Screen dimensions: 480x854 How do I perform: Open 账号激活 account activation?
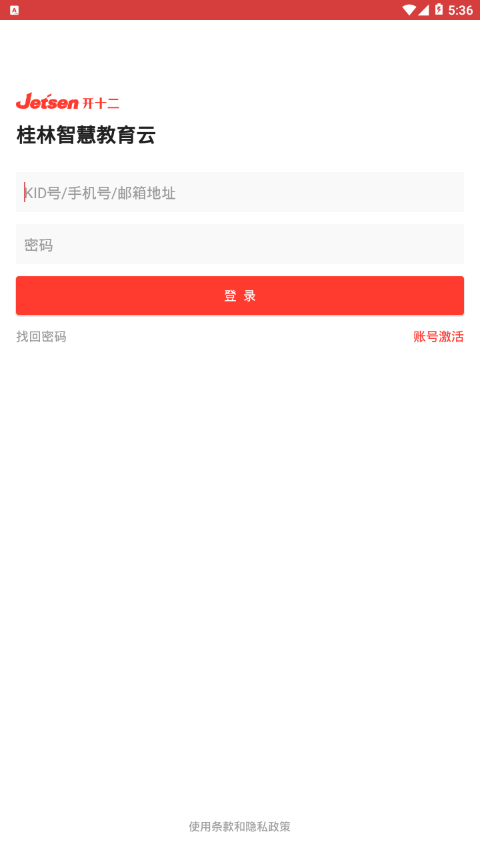tap(438, 337)
